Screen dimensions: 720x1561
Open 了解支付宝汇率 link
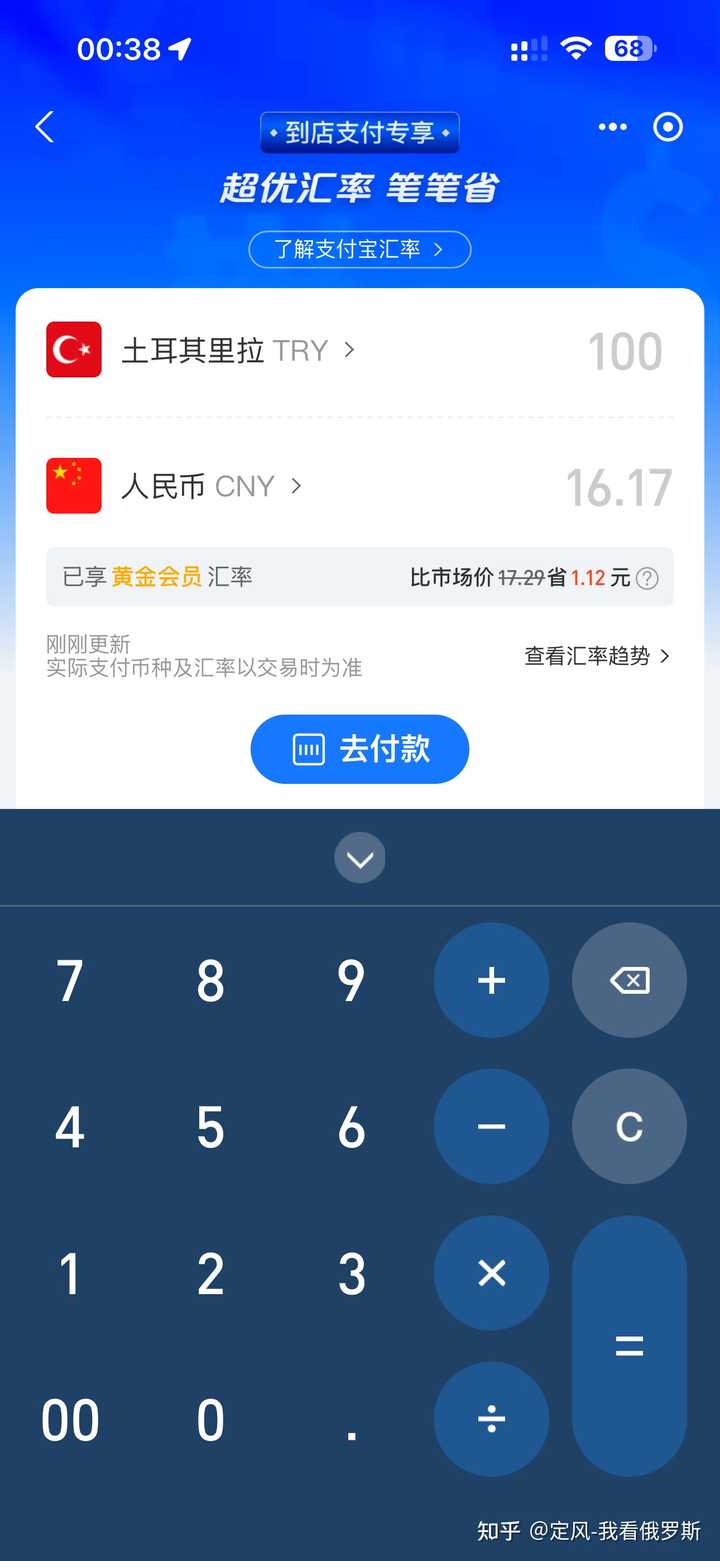point(359,249)
